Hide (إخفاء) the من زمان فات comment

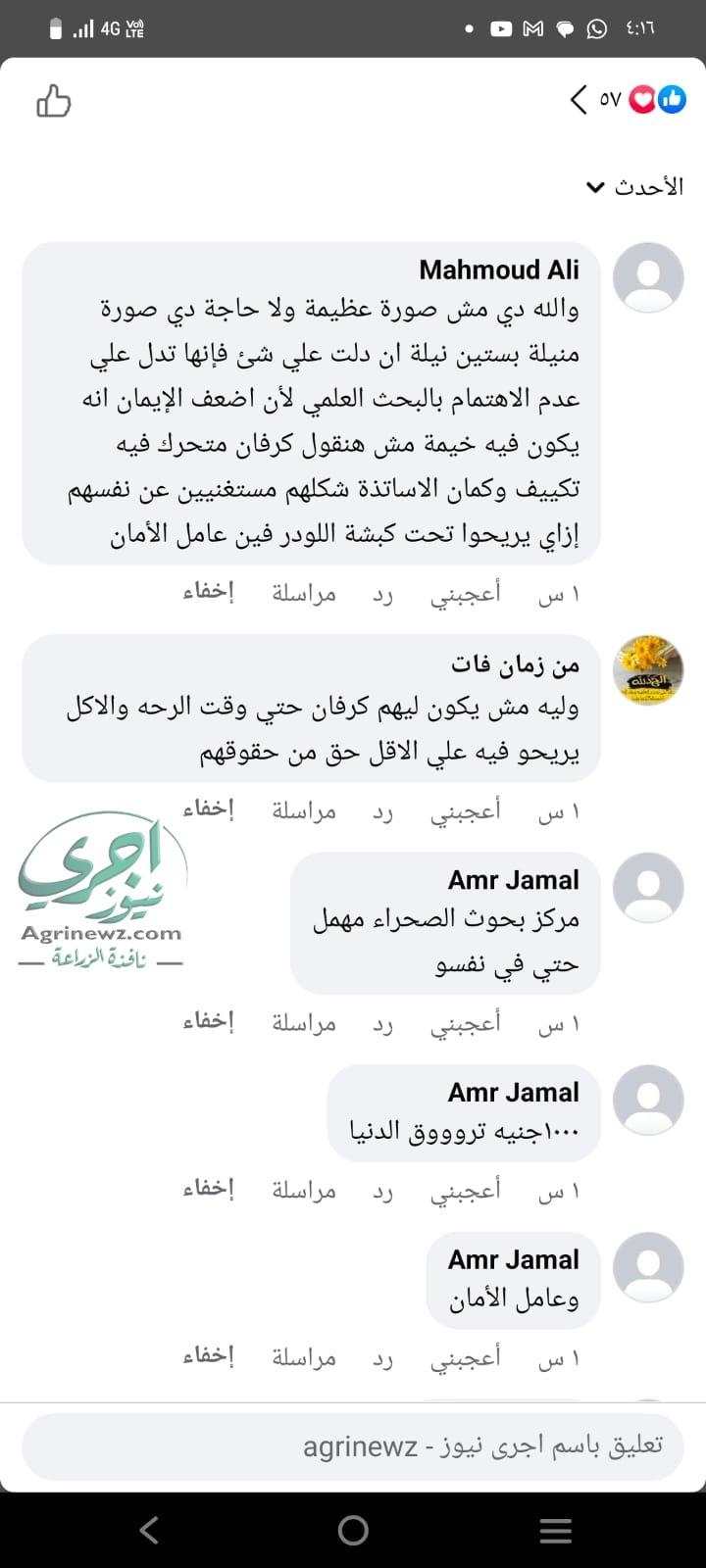208,808
